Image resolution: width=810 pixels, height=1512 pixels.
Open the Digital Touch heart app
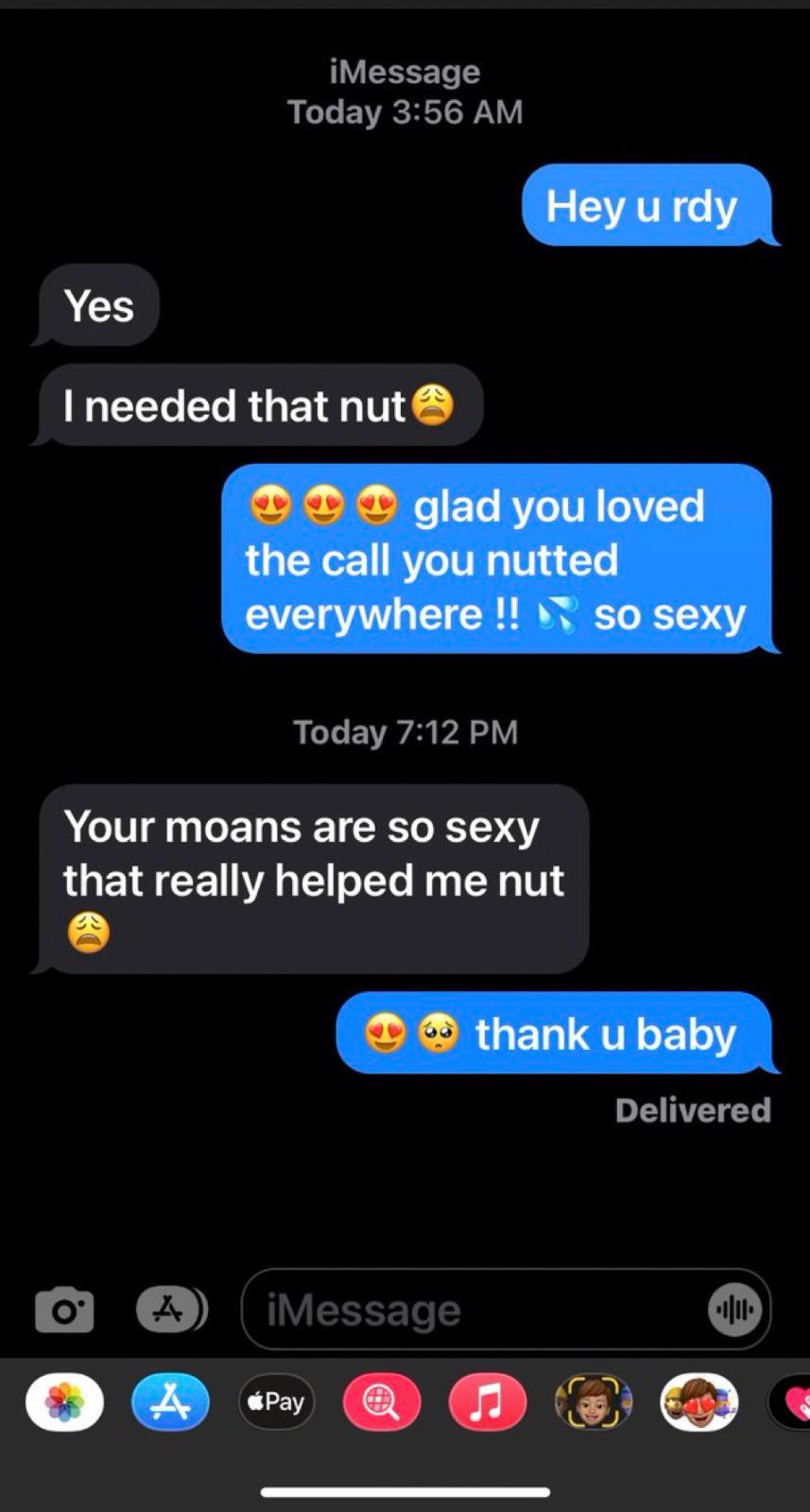[789, 1402]
